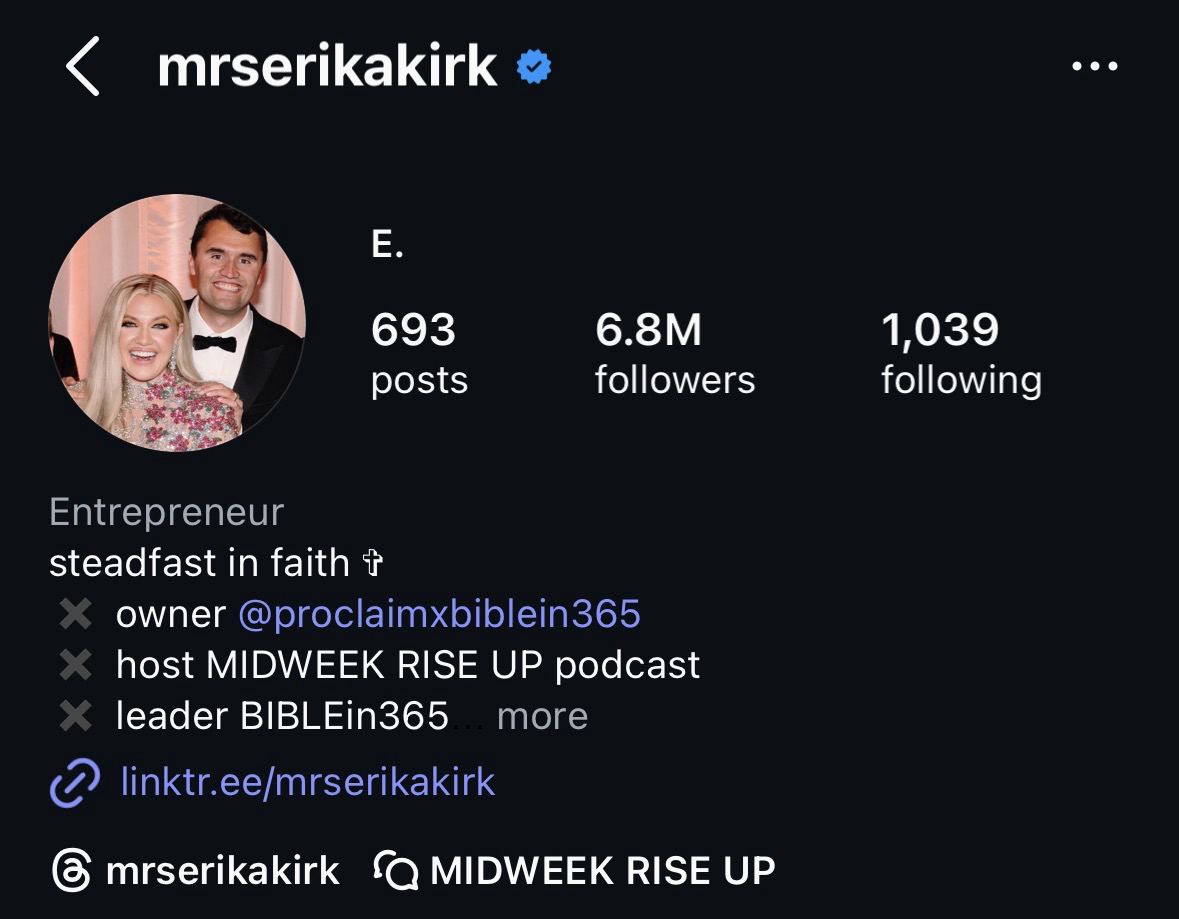Open the linktr.ee/mrserikakirk link
This screenshot has width=1179, height=919.
[x=308, y=781]
